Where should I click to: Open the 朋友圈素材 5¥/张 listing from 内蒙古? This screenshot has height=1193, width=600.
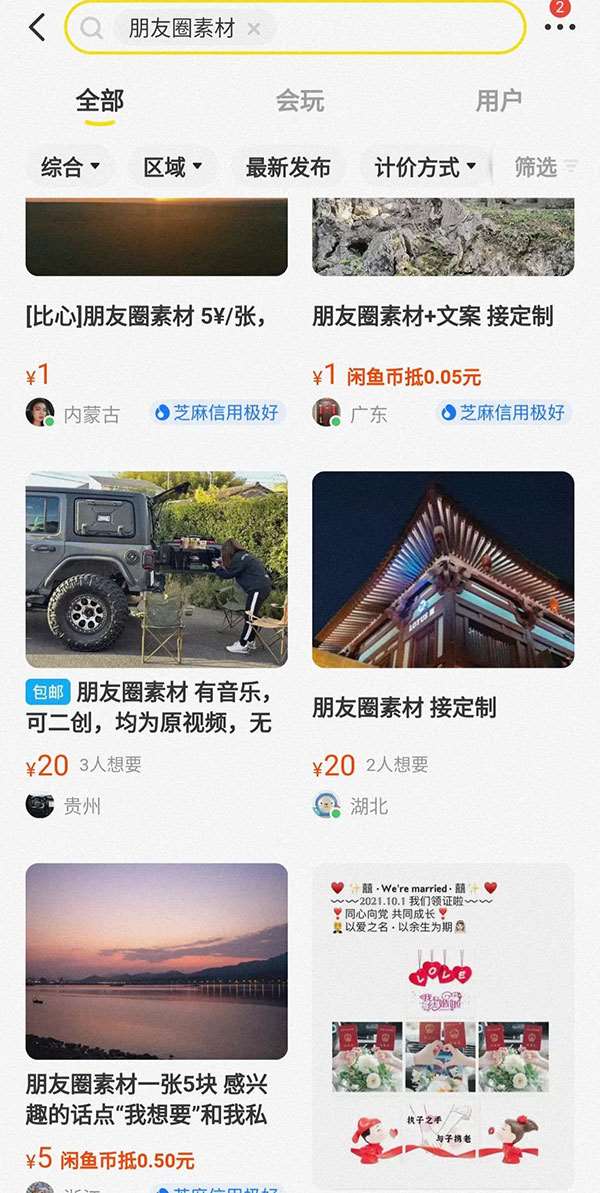pyautogui.click(x=156, y=317)
